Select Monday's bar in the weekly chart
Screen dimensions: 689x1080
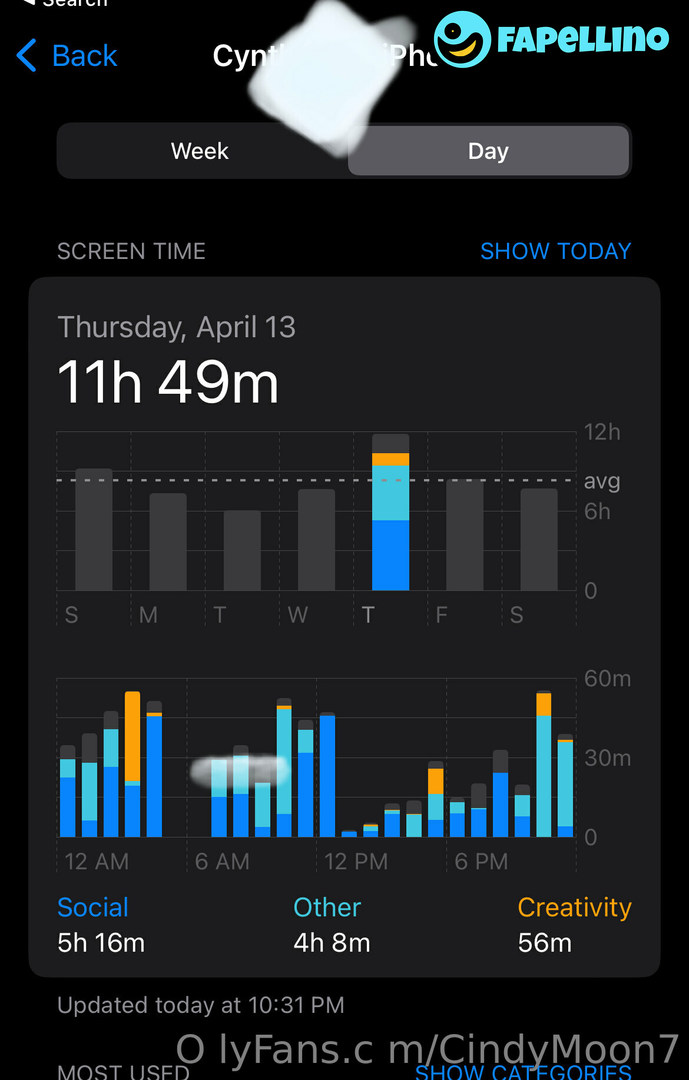[x=168, y=541]
